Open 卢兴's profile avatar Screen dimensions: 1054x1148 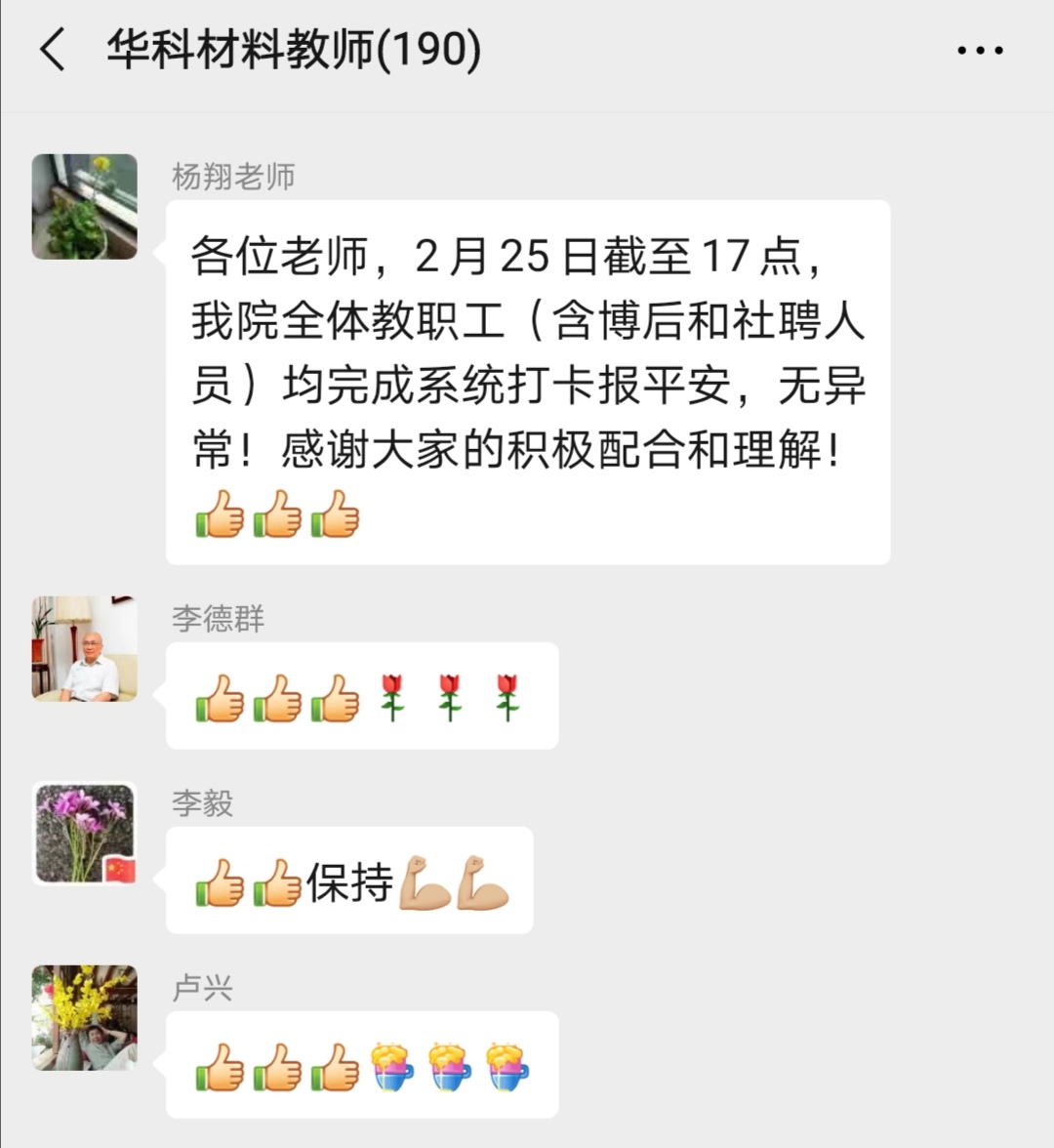(x=85, y=1018)
